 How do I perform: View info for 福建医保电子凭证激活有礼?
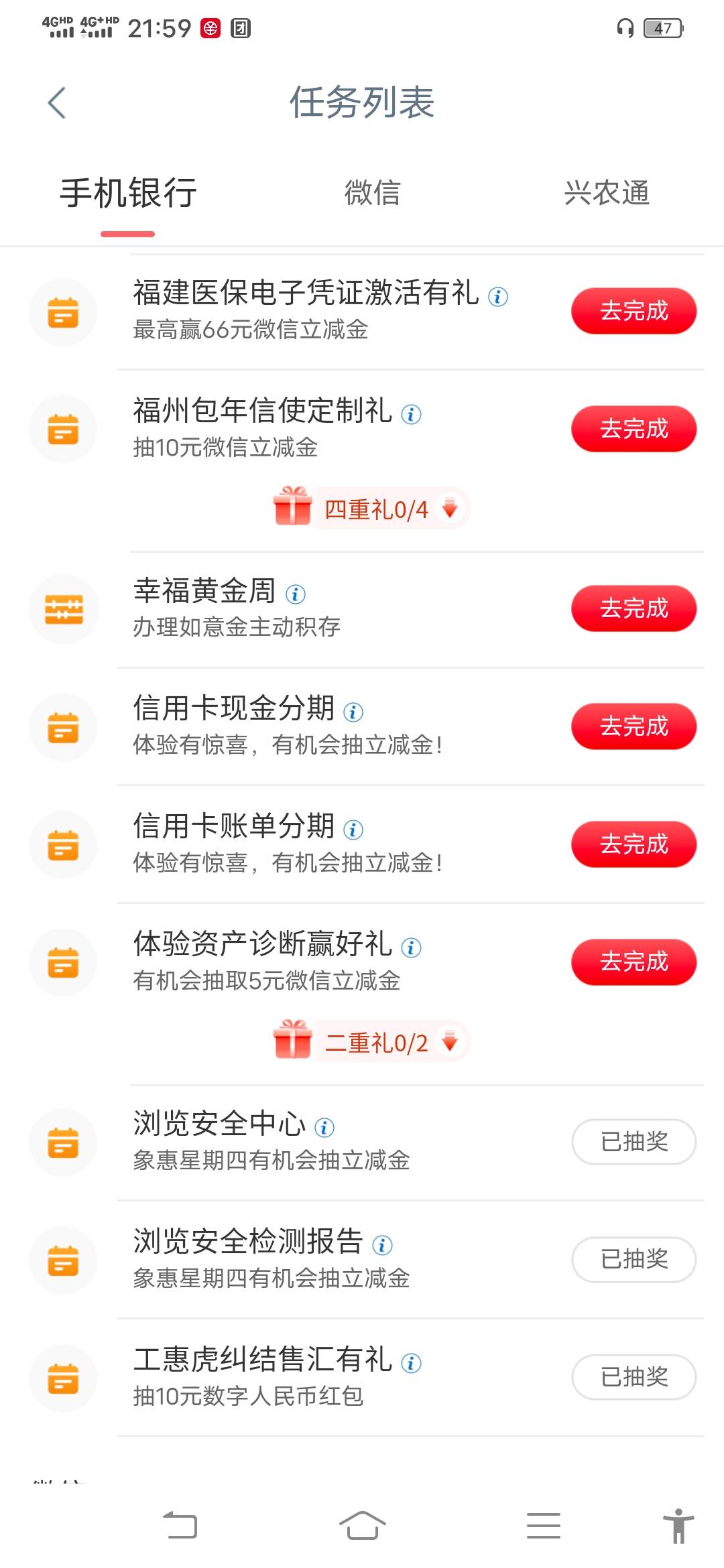[x=498, y=296]
